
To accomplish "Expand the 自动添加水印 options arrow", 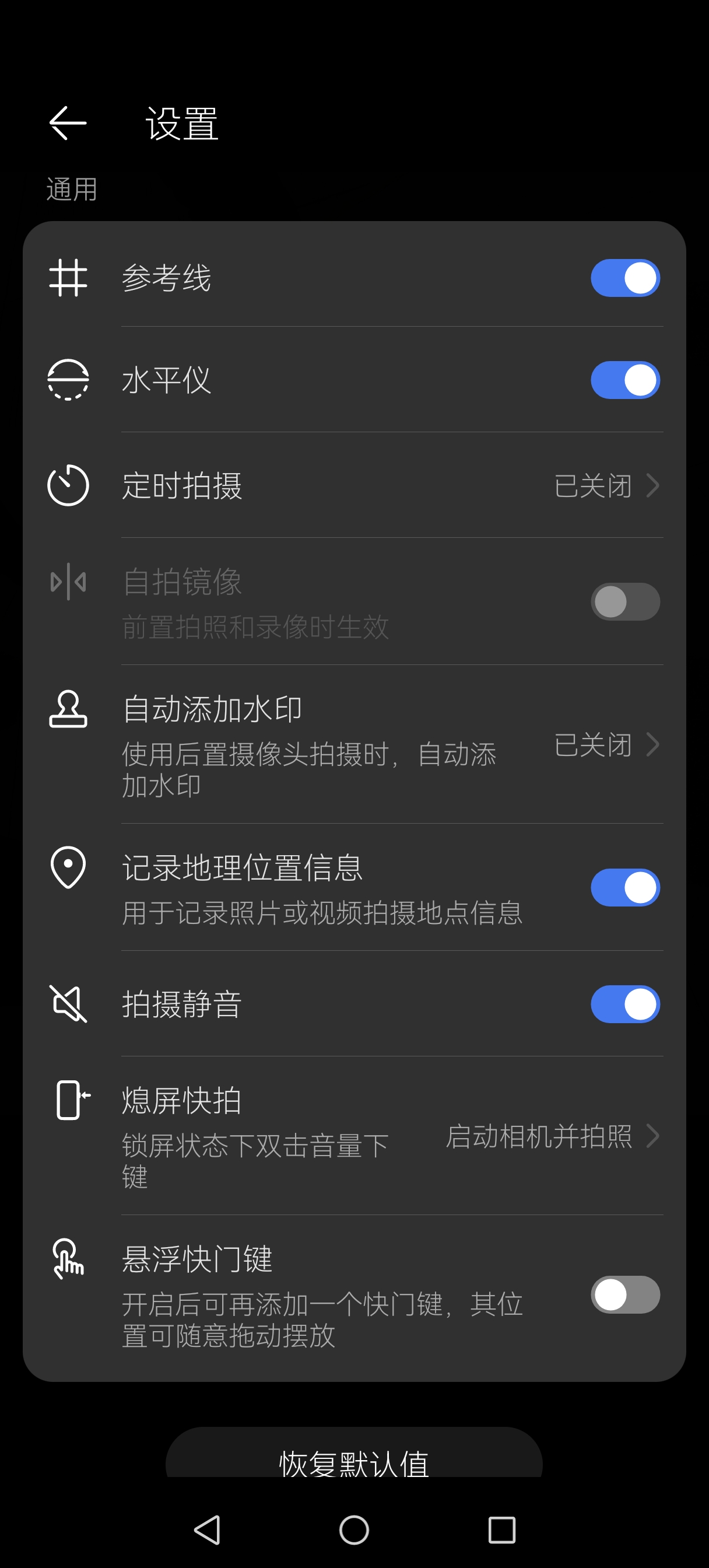I will click(x=654, y=745).
